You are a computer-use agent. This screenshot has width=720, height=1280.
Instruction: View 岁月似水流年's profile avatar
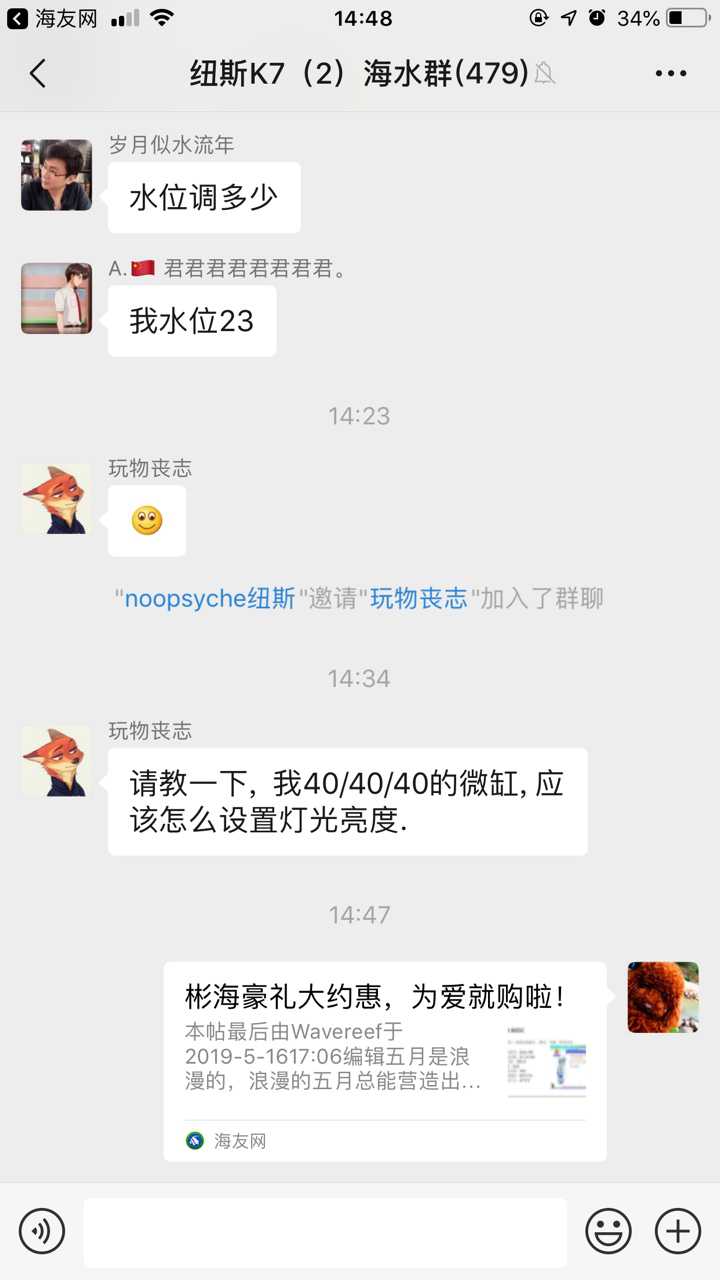point(56,175)
